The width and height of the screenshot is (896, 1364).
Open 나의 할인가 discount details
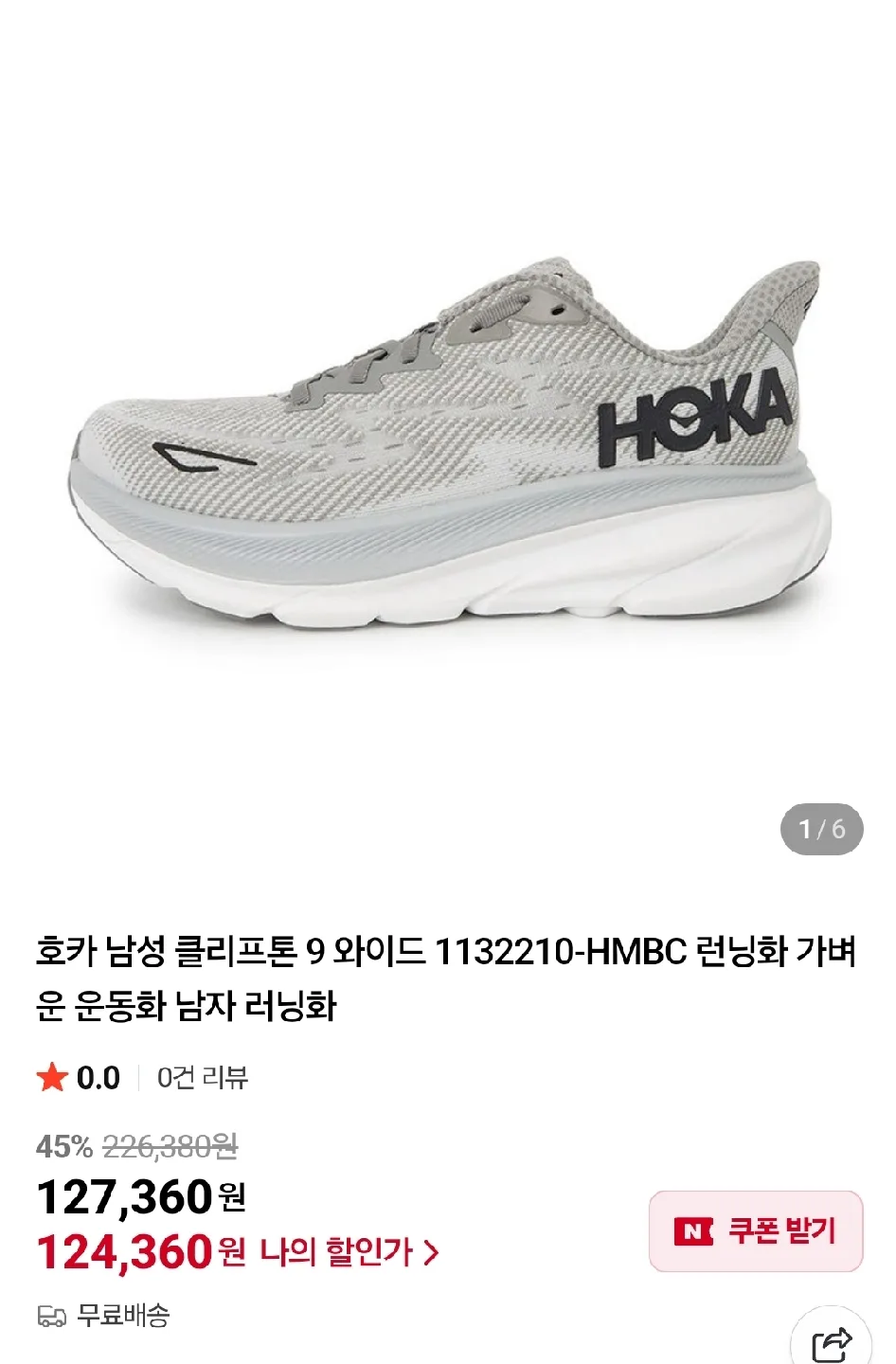tap(349, 1252)
